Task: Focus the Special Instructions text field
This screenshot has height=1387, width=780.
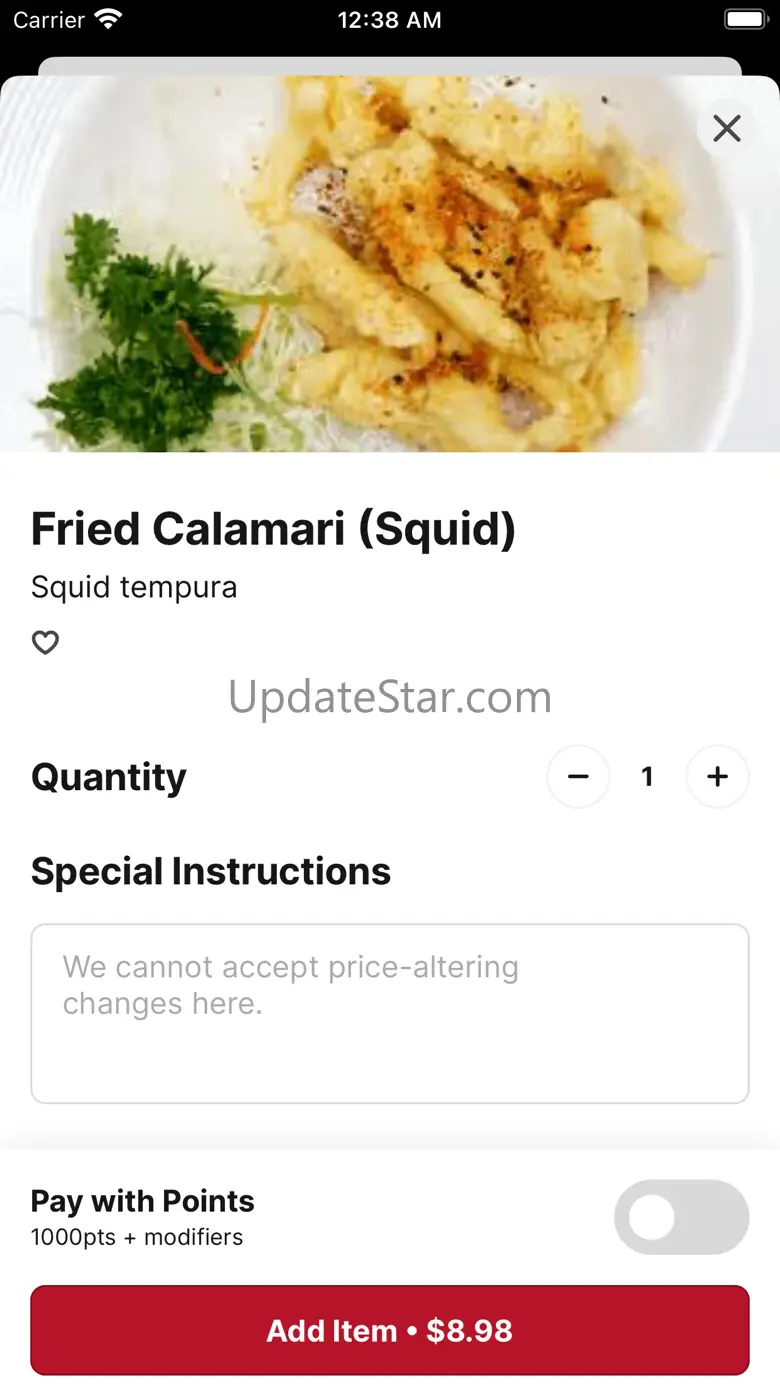Action: coord(390,1013)
